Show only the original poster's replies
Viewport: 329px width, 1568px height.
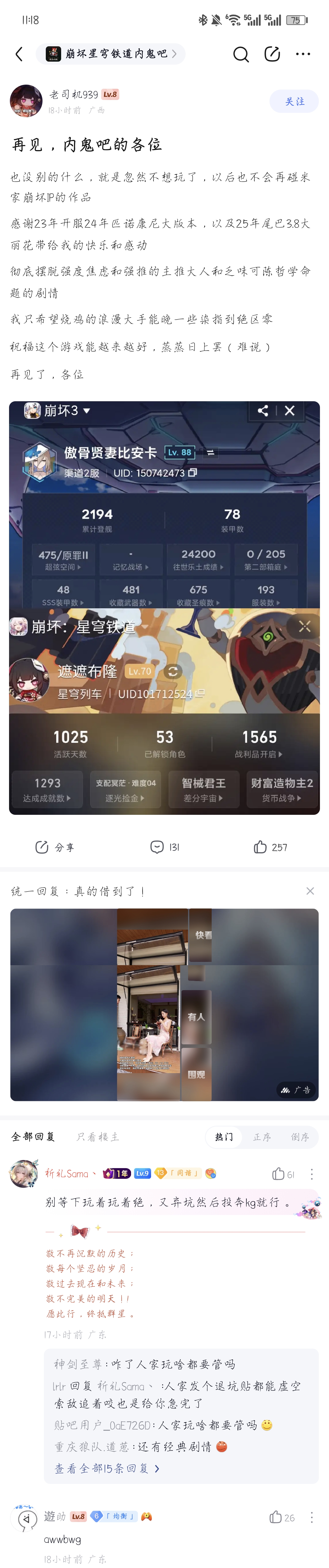point(98,1137)
